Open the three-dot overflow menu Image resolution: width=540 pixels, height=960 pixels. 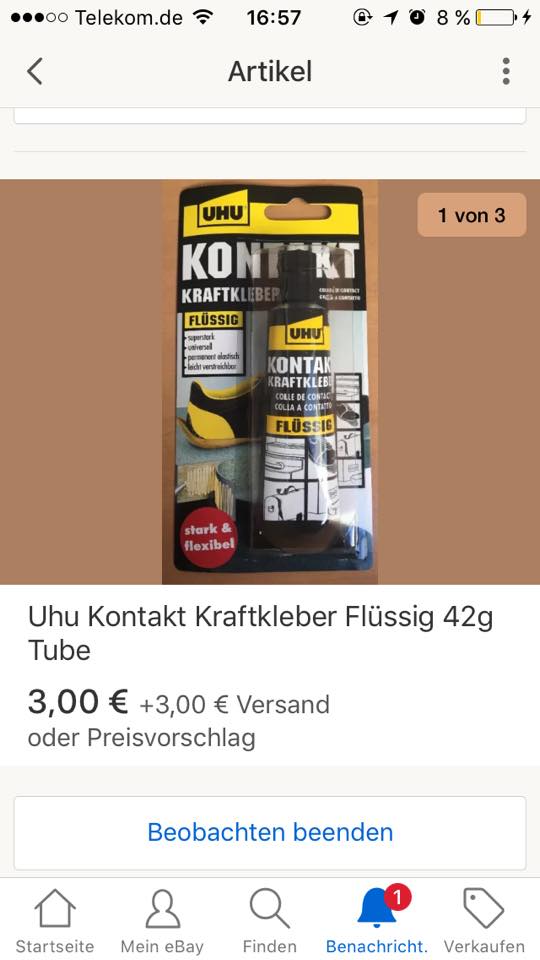pyautogui.click(x=506, y=72)
